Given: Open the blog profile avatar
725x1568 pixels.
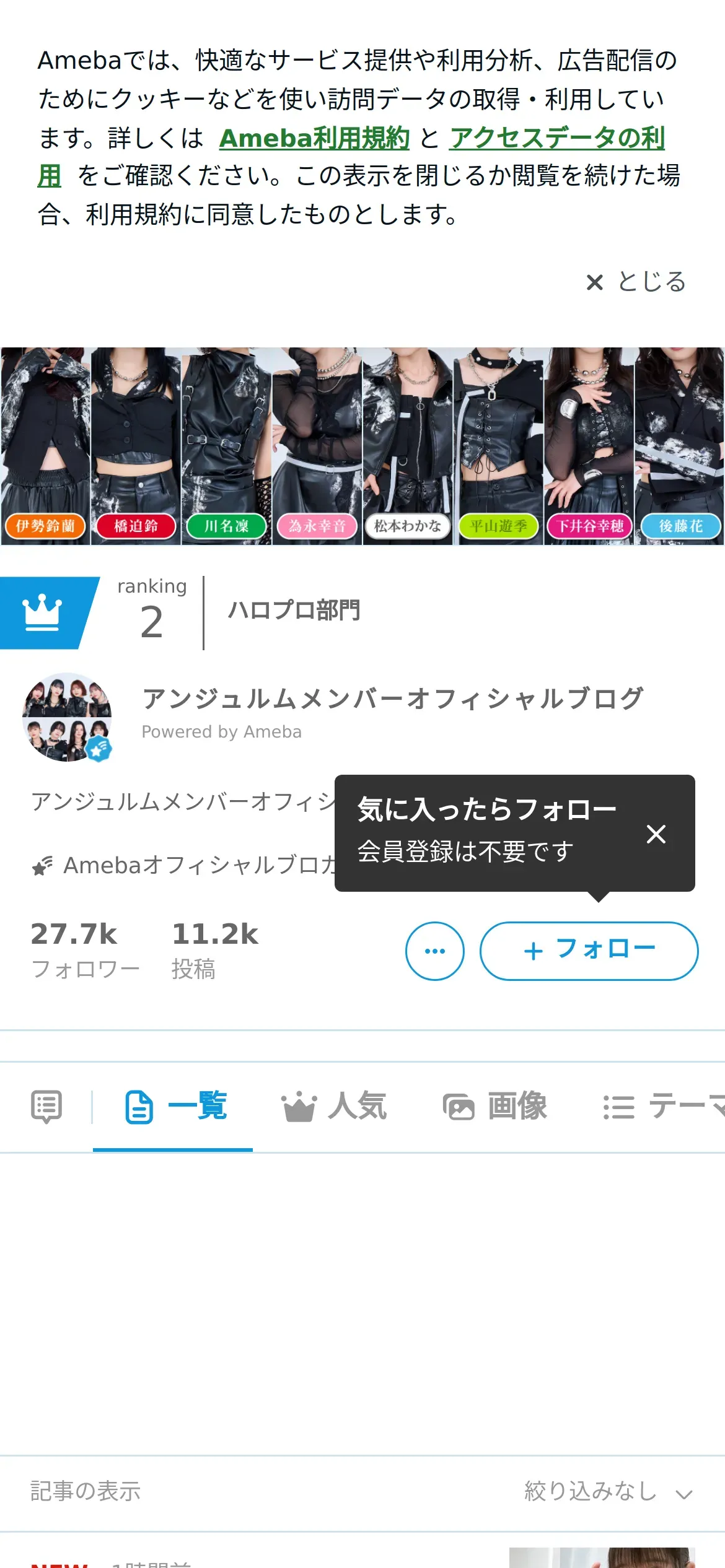Looking at the screenshot, I should coord(67,717).
